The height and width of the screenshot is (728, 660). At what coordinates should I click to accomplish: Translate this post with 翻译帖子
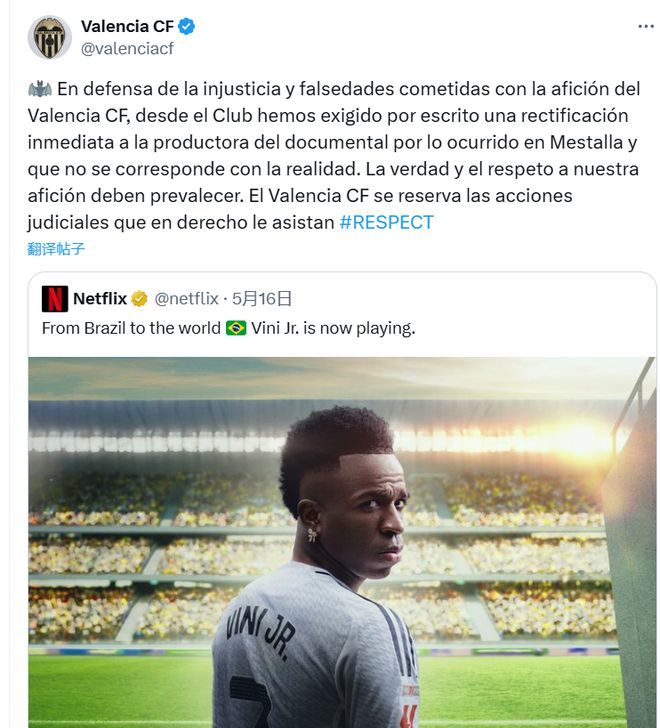pyautogui.click(x=56, y=249)
